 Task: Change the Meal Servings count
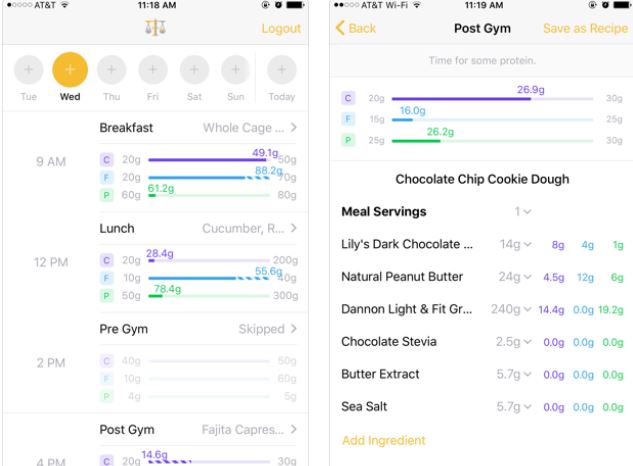(x=522, y=212)
